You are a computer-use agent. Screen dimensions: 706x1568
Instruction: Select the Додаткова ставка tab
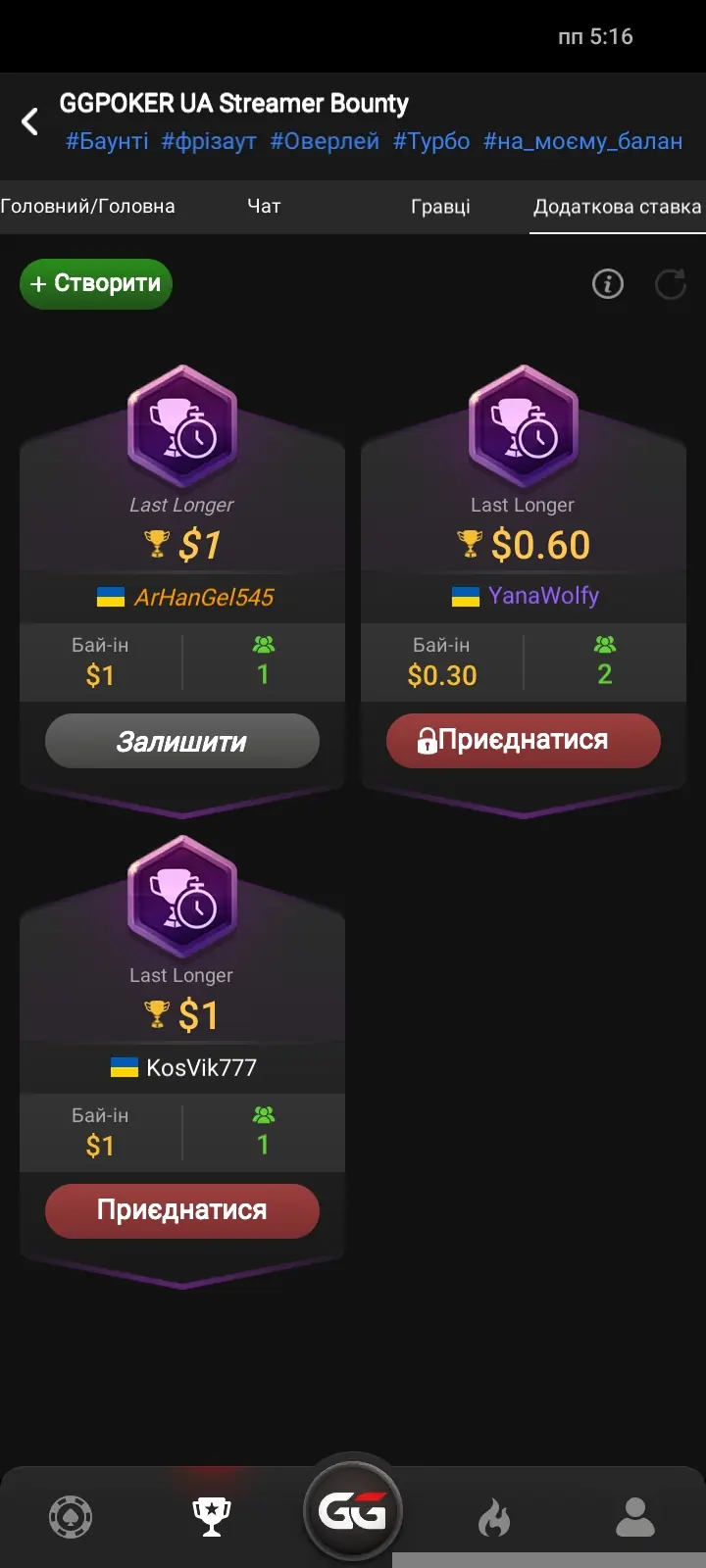[617, 207]
